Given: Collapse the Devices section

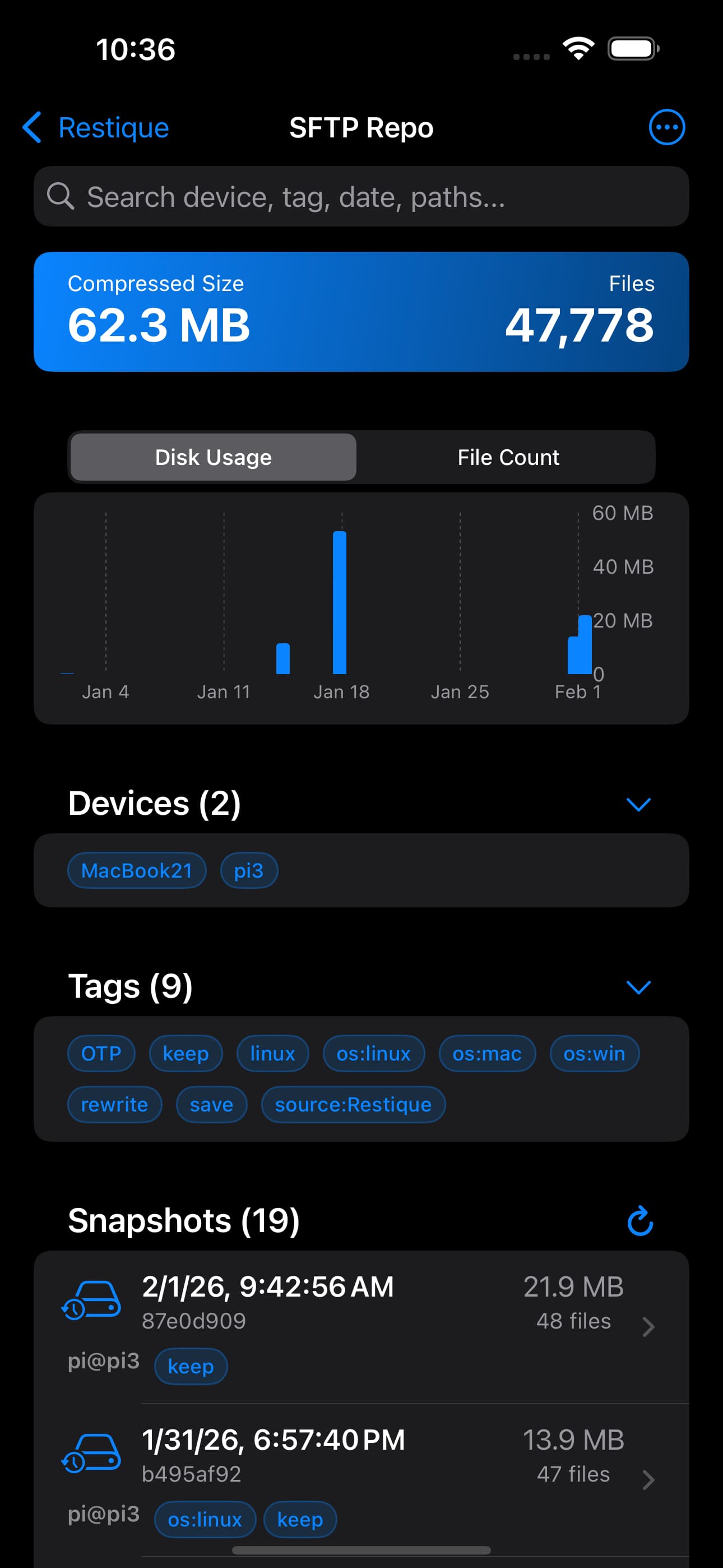Looking at the screenshot, I should (x=638, y=805).
